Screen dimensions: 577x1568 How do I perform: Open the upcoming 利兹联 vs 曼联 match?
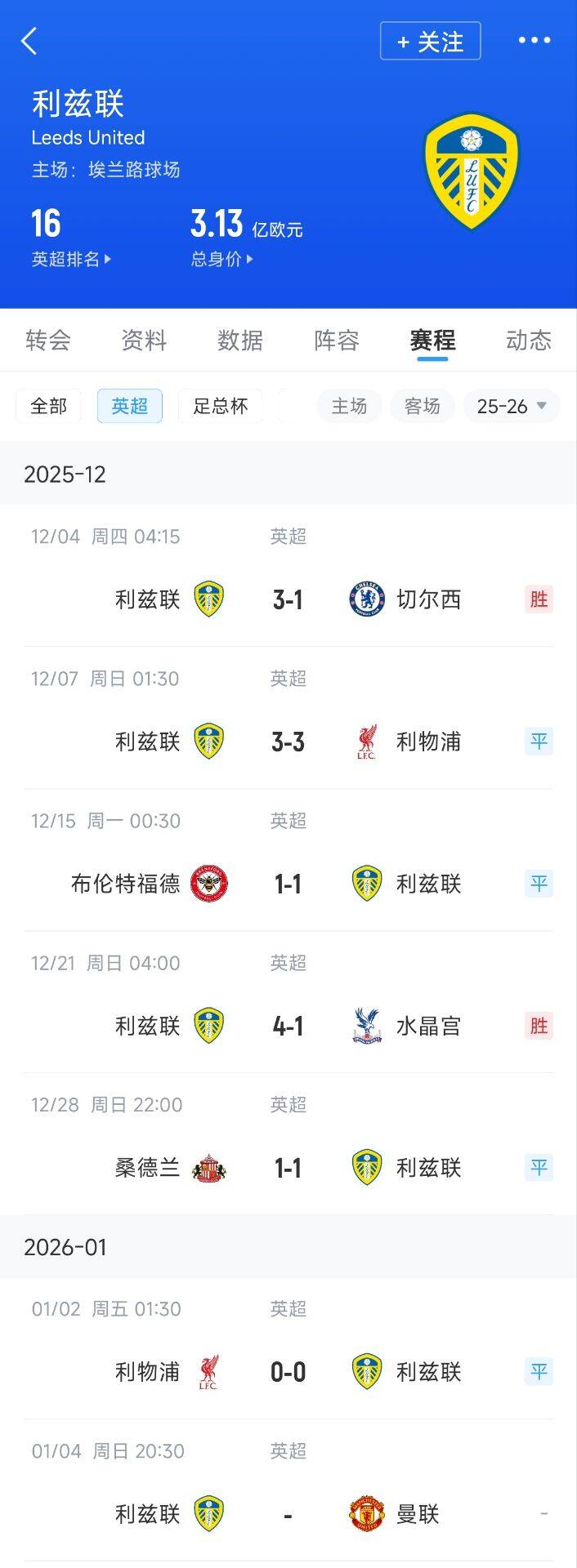[x=288, y=1514]
